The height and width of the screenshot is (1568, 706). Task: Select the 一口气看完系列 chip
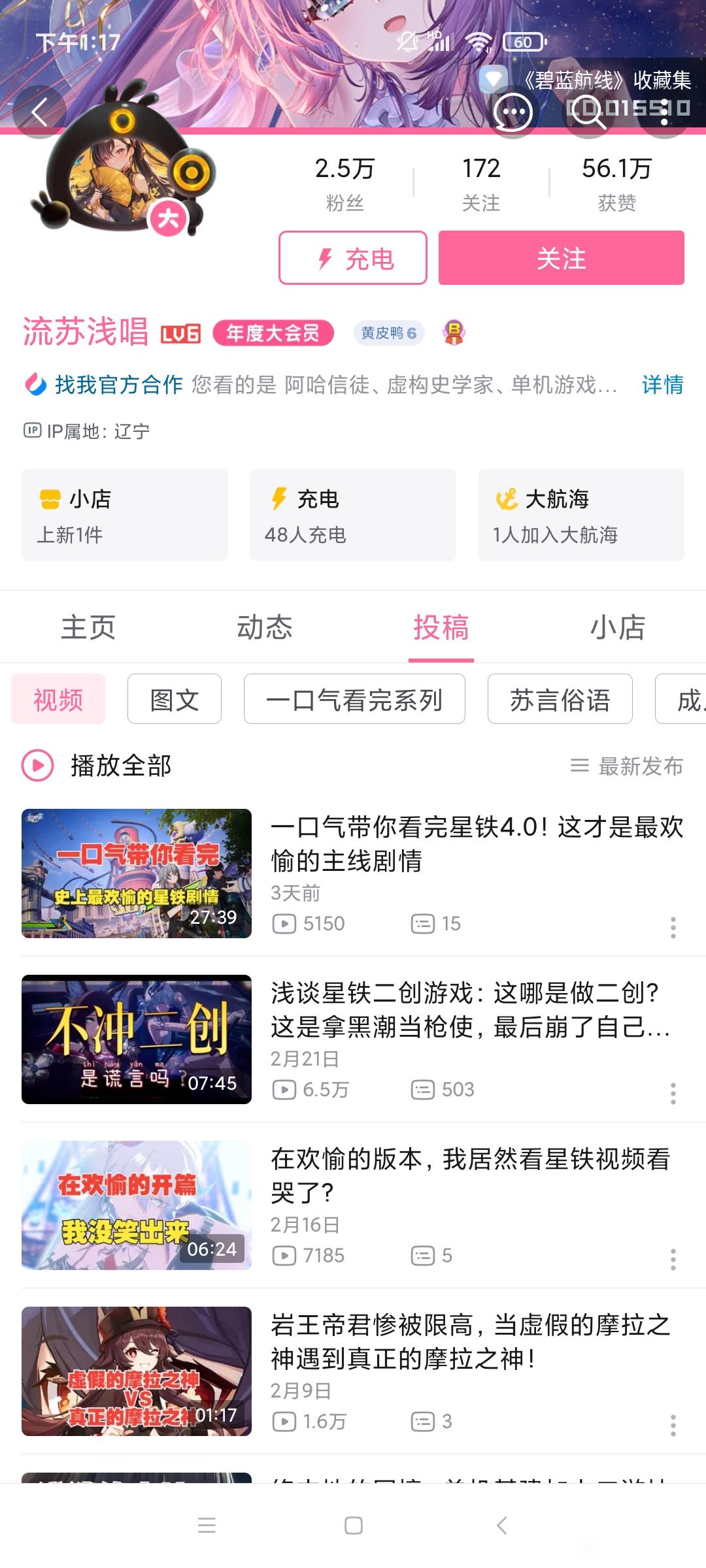pyautogui.click(x=354, y=700)
